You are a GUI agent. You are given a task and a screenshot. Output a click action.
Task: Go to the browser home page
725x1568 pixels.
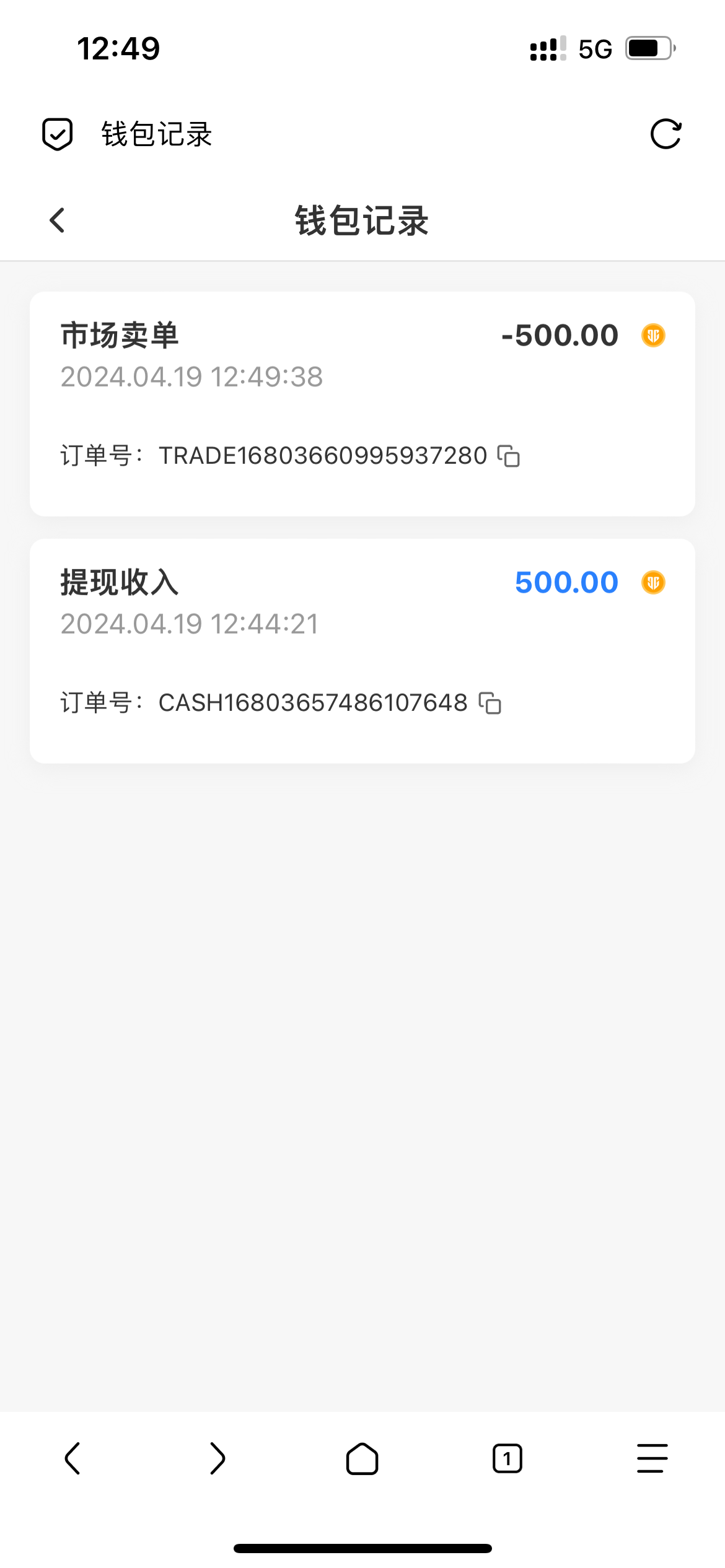pos(362,1458)
